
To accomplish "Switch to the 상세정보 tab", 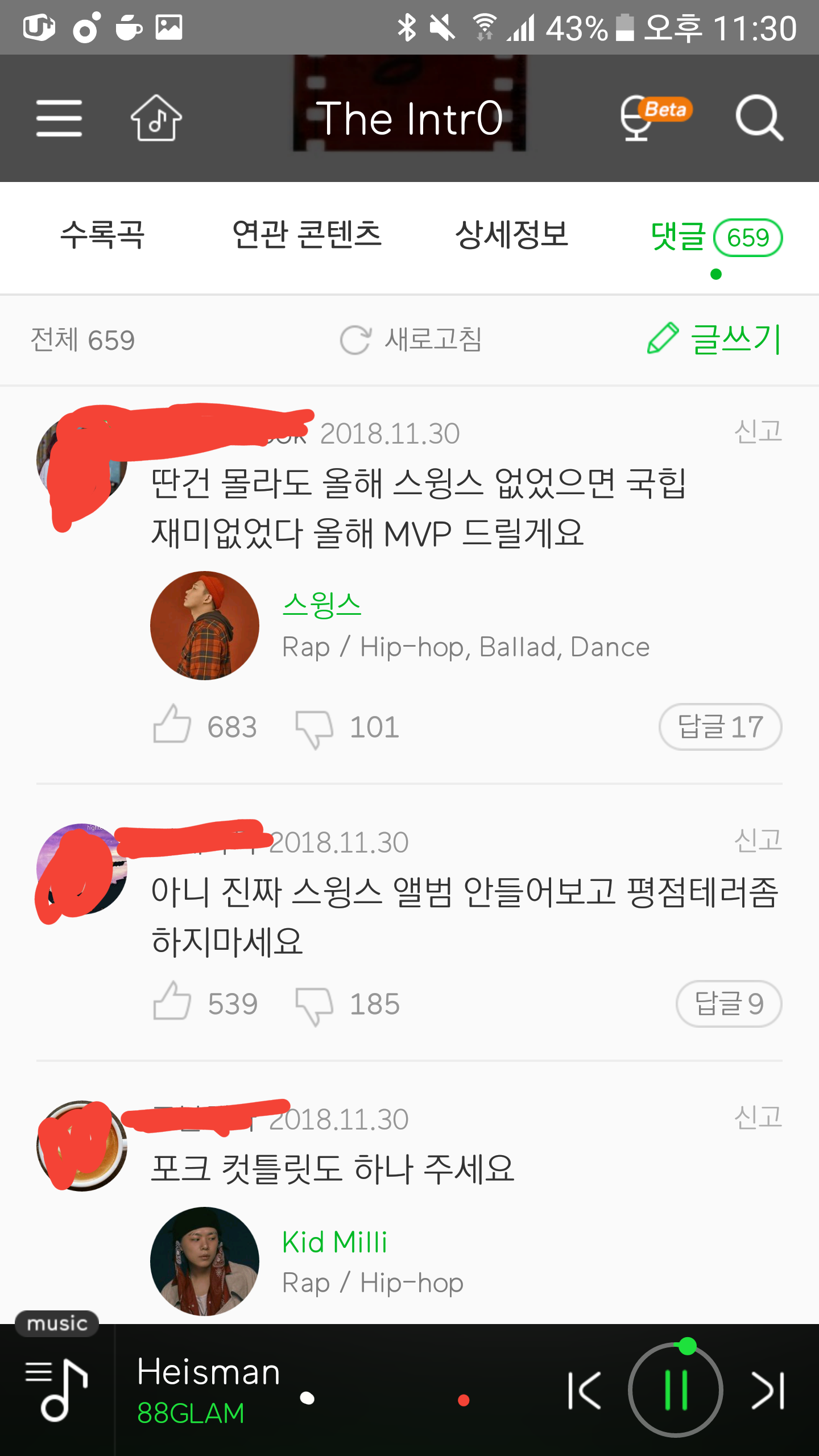I will point(511,235).
